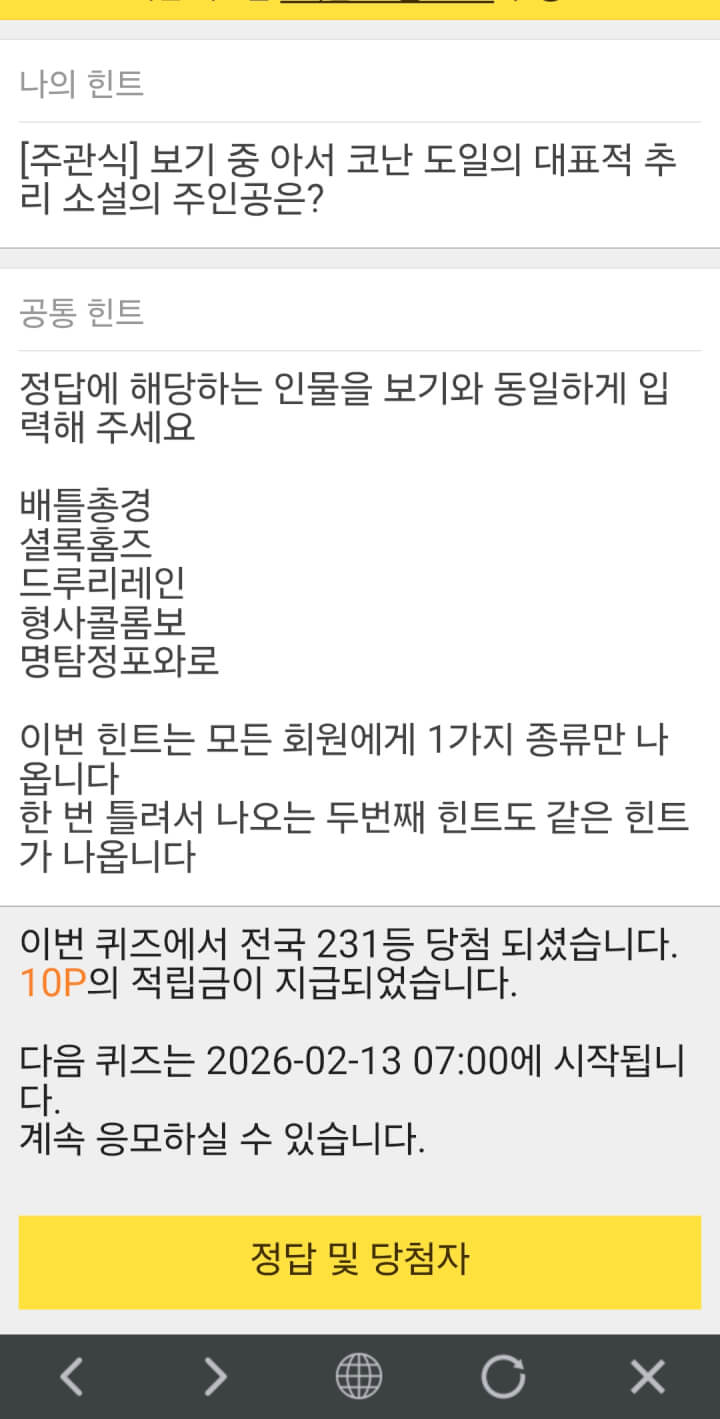The image size is (720, 1419).
Task: Go forward to the next page
Action: (215, 1377)
